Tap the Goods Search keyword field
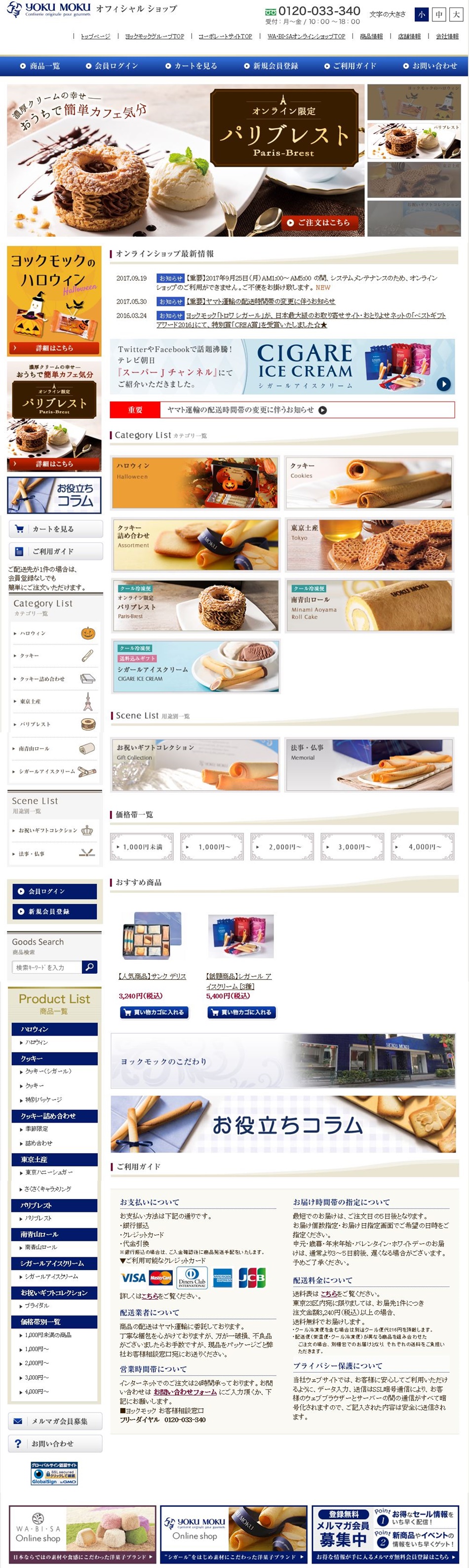469x1568 pixels. 46,967
